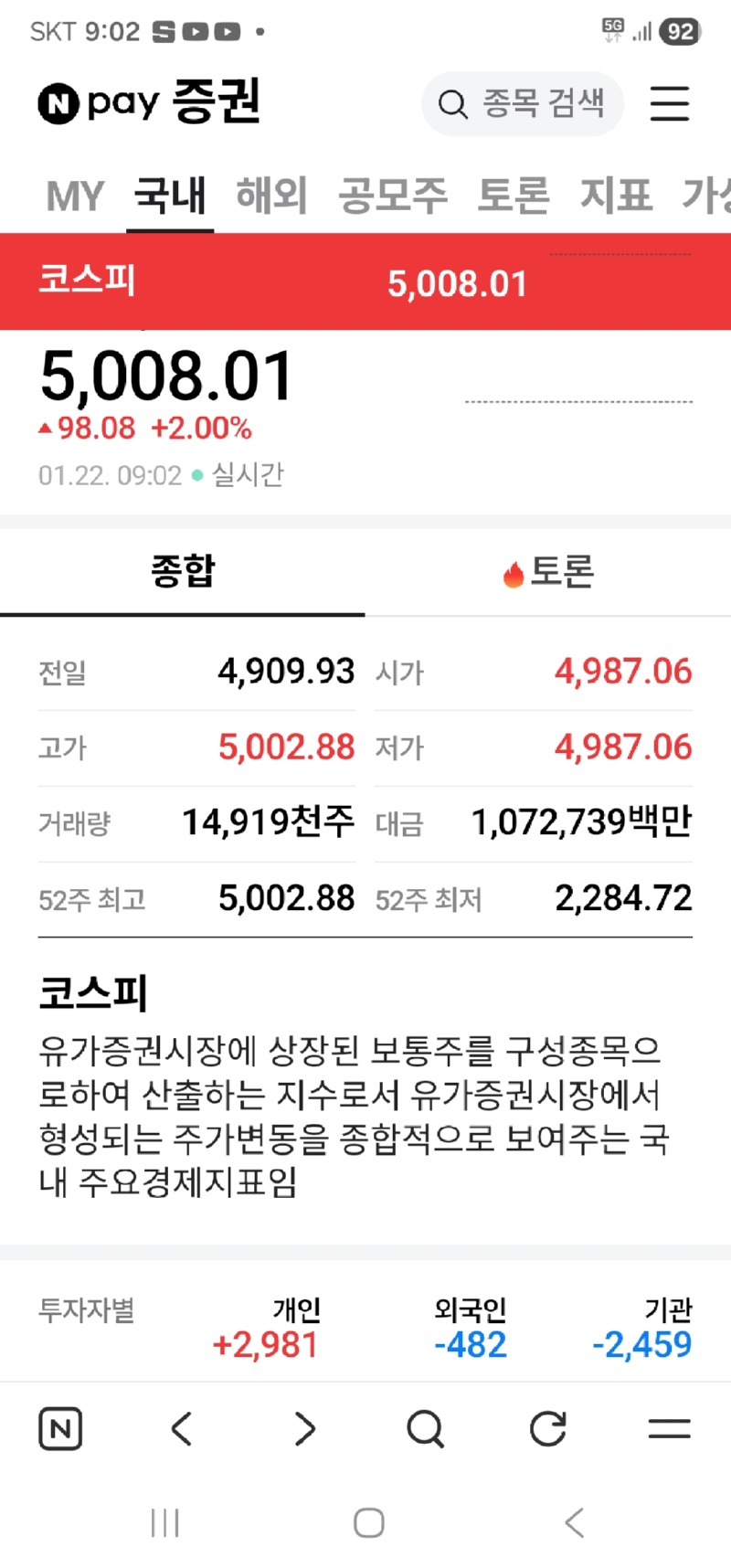
Task: Switch to the 해외 tab
Action: (x=271, y=196)
